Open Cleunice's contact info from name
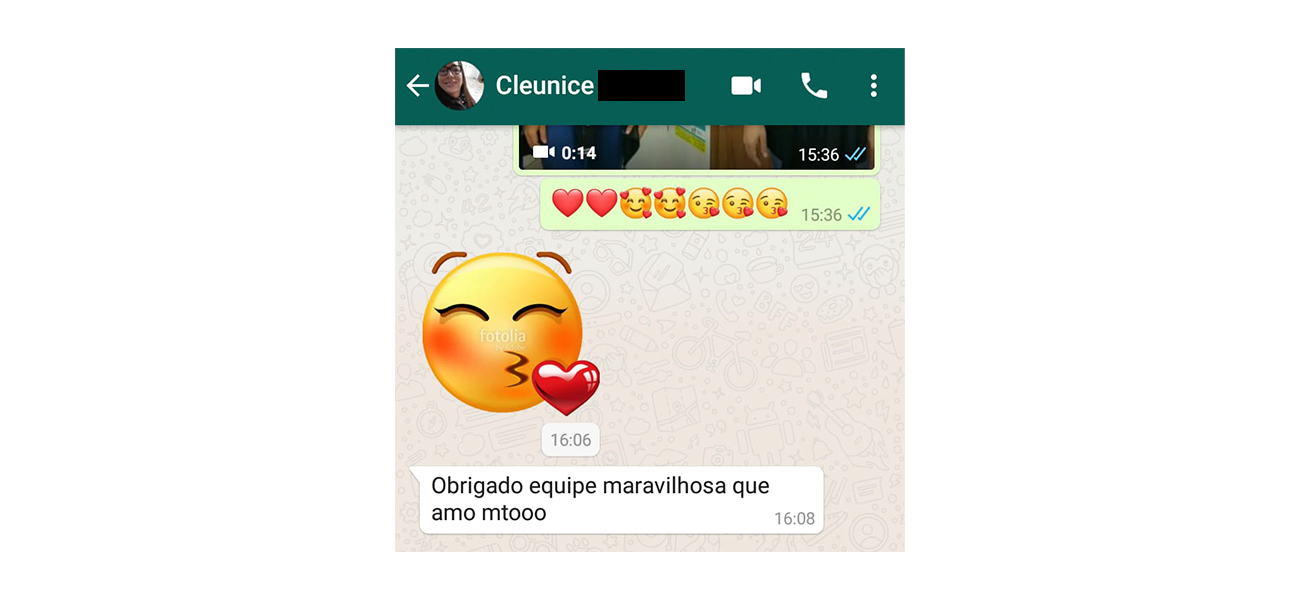 tap(545, 86)
